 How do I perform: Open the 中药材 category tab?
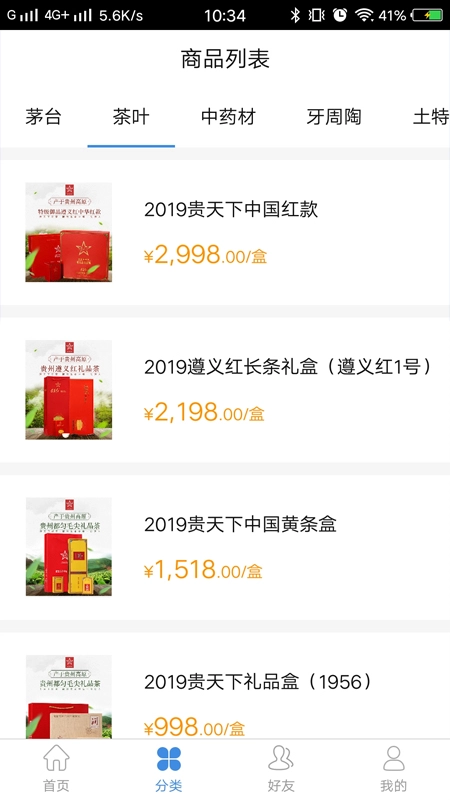(228, 117)
